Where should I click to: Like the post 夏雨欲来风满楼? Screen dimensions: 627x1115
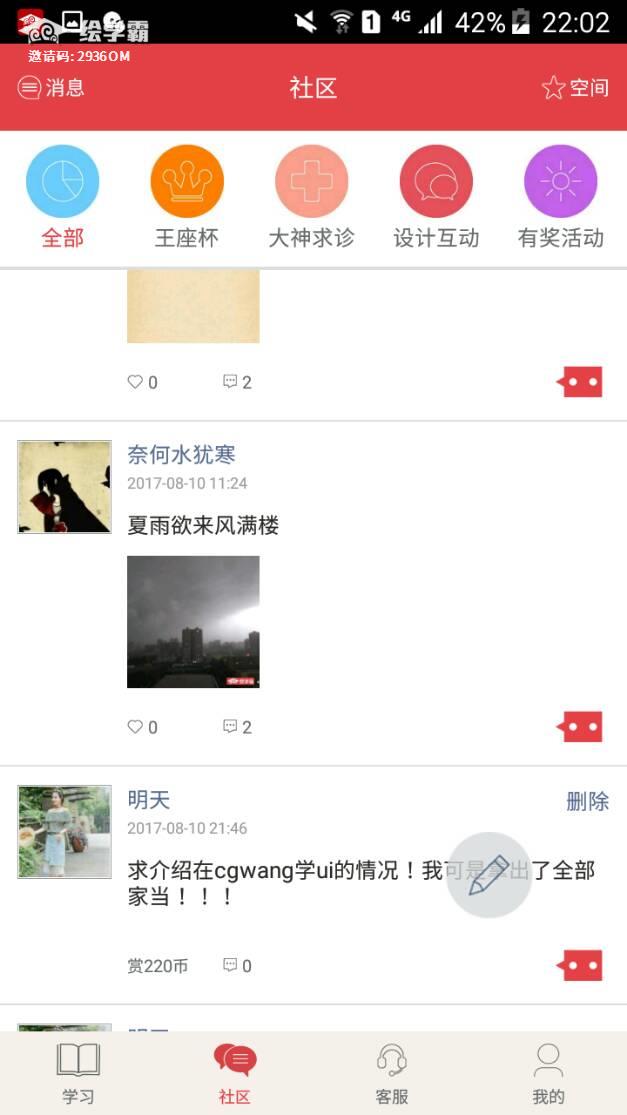pyautogui.click(x=142, y=727)
